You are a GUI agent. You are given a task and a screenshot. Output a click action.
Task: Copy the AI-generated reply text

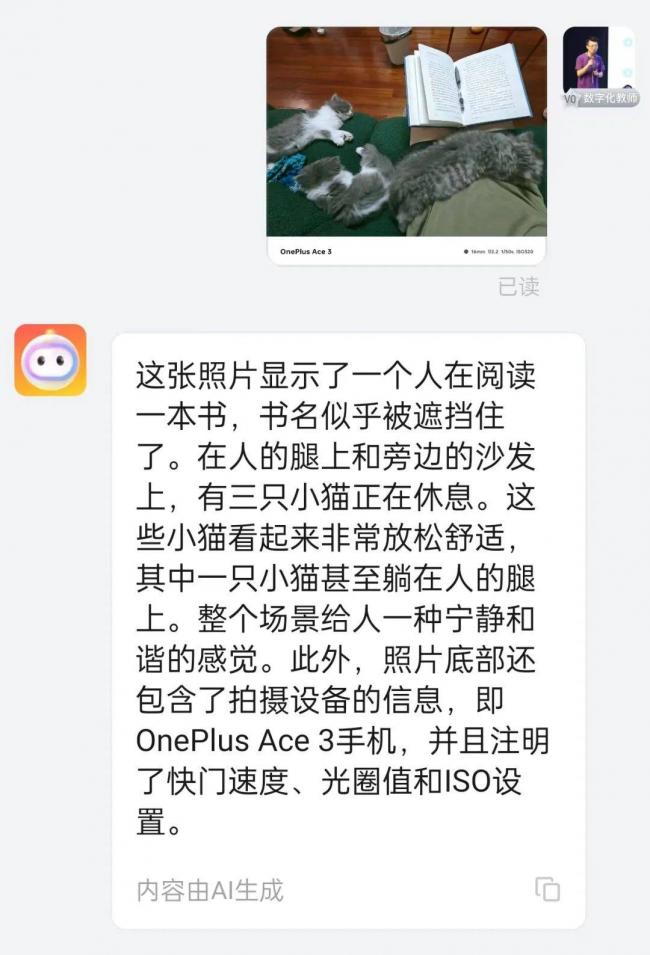pyautogui.click(x=547, y=889)
